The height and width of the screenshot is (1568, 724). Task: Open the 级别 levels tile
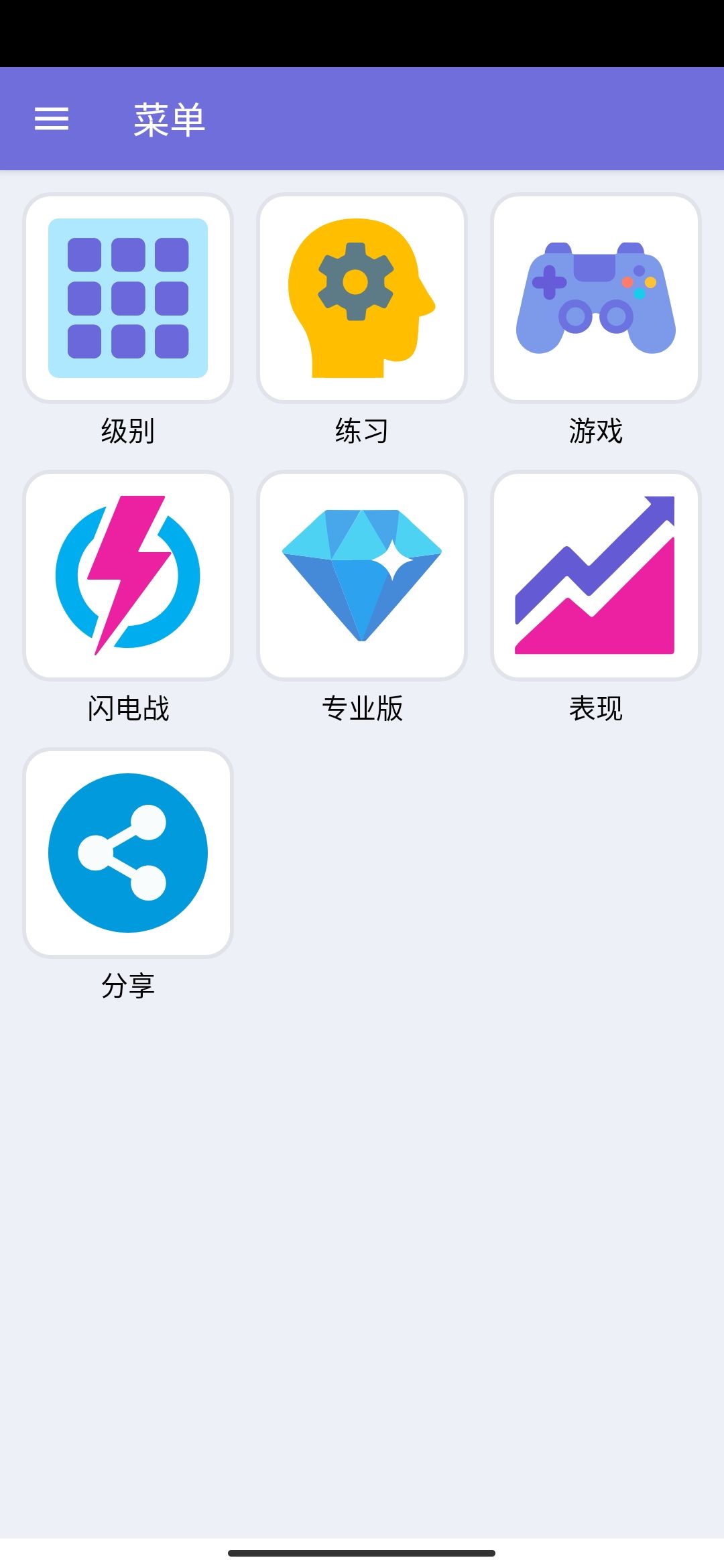(x=128, y=298)
